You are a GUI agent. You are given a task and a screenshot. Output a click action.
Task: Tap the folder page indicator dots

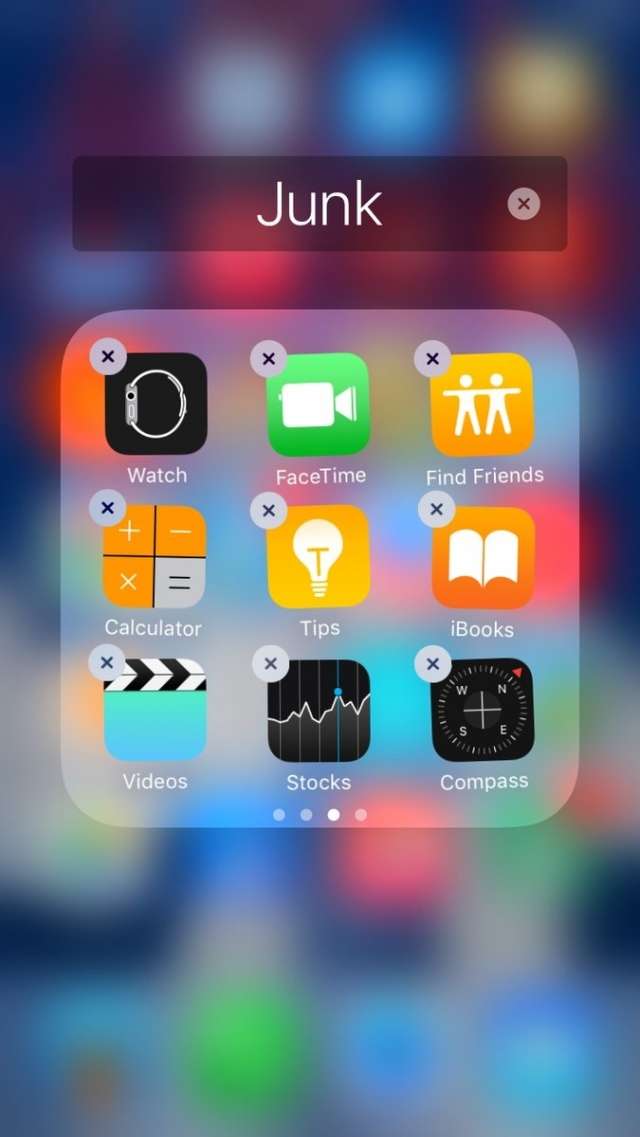[x=320, y=814]
